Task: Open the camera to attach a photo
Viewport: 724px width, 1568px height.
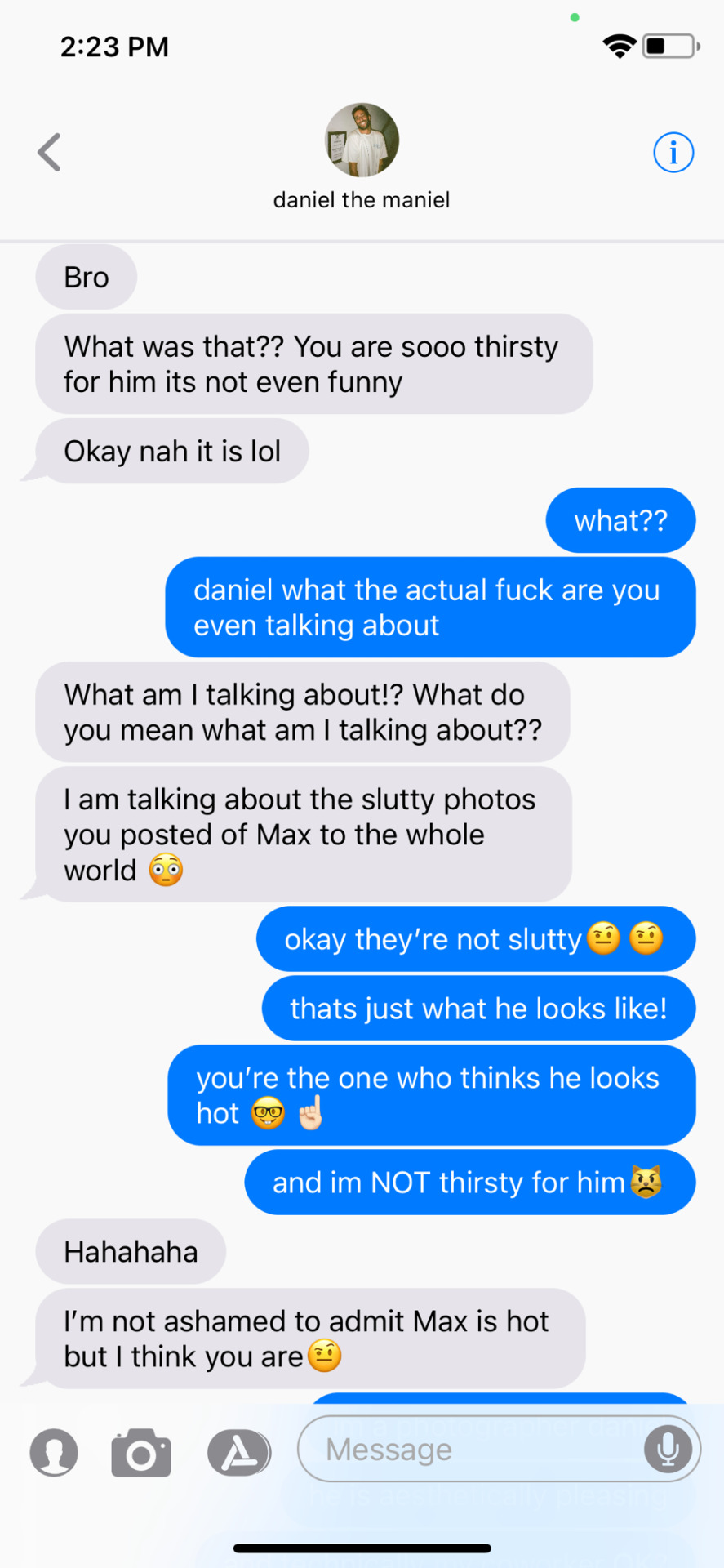Action: click(141, 1453)
